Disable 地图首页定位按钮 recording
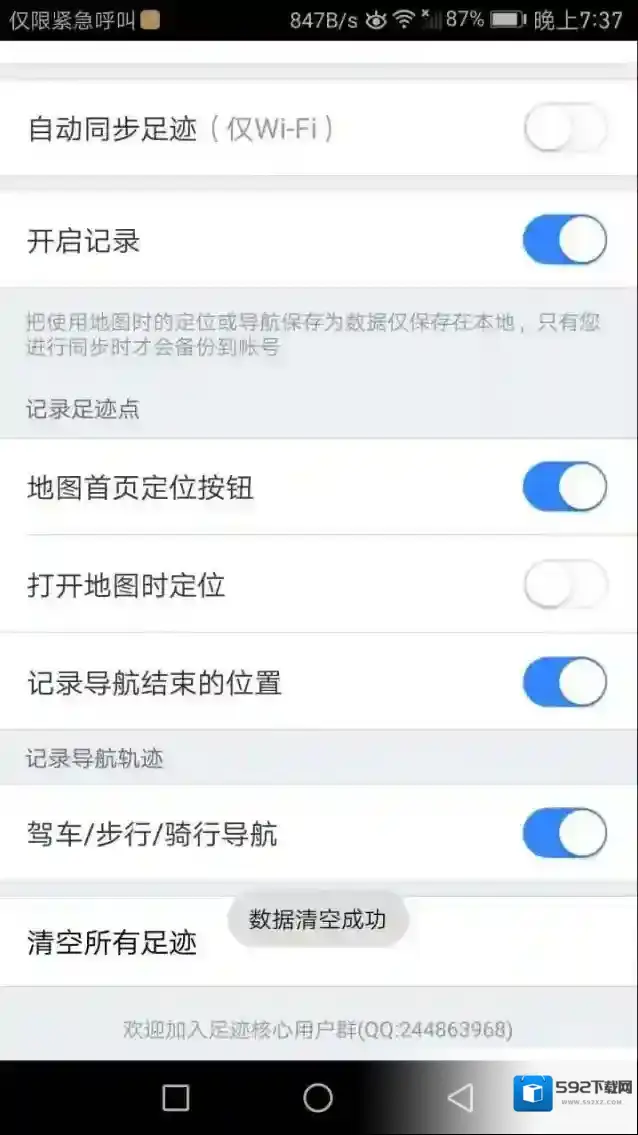Screen dimensions: 638x1135 pos(565,487)
